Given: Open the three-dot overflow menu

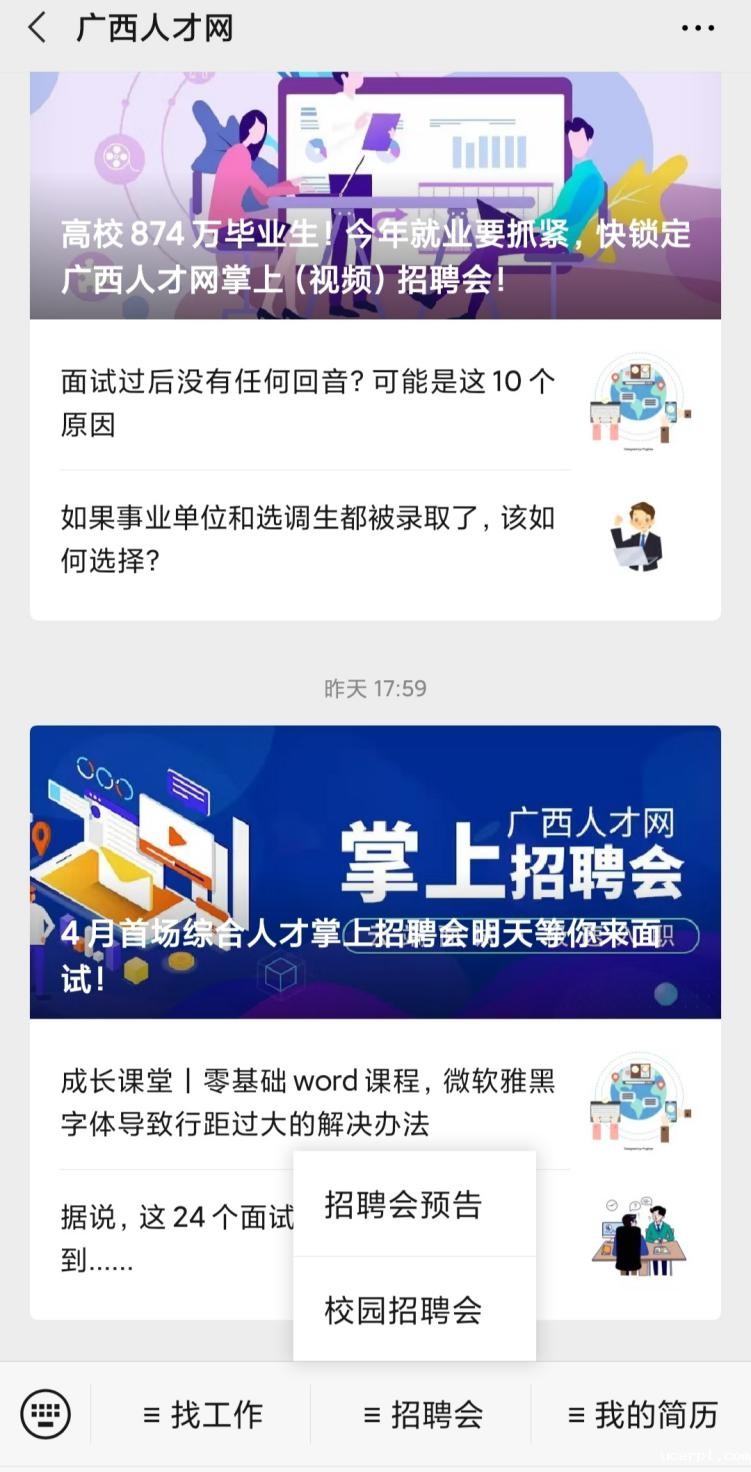Looking at the screenshot, I should coord(697,28).
